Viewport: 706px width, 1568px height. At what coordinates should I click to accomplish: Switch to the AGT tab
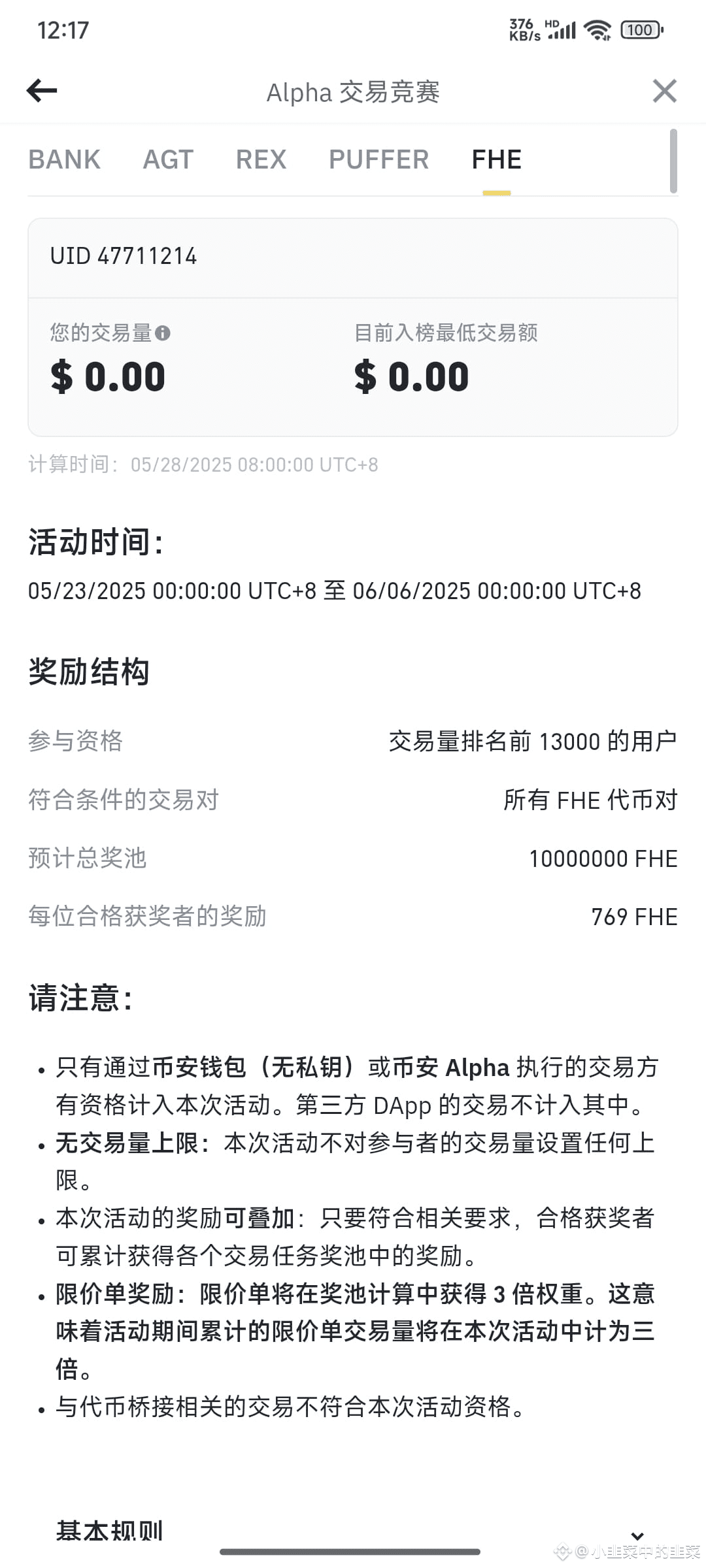point(168,159)
